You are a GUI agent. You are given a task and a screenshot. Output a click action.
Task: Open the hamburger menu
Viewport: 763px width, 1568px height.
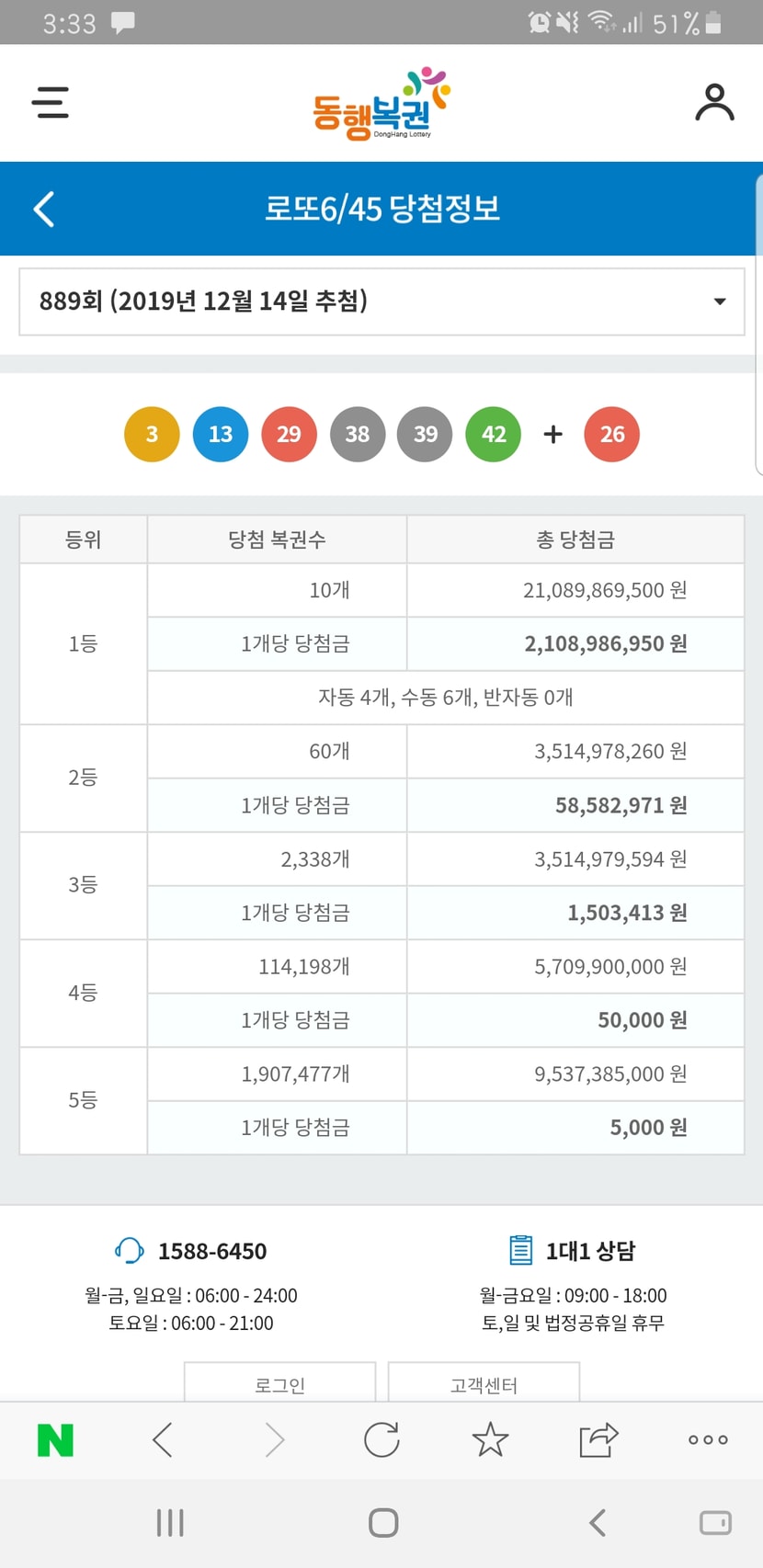click(x=51, y=102)
